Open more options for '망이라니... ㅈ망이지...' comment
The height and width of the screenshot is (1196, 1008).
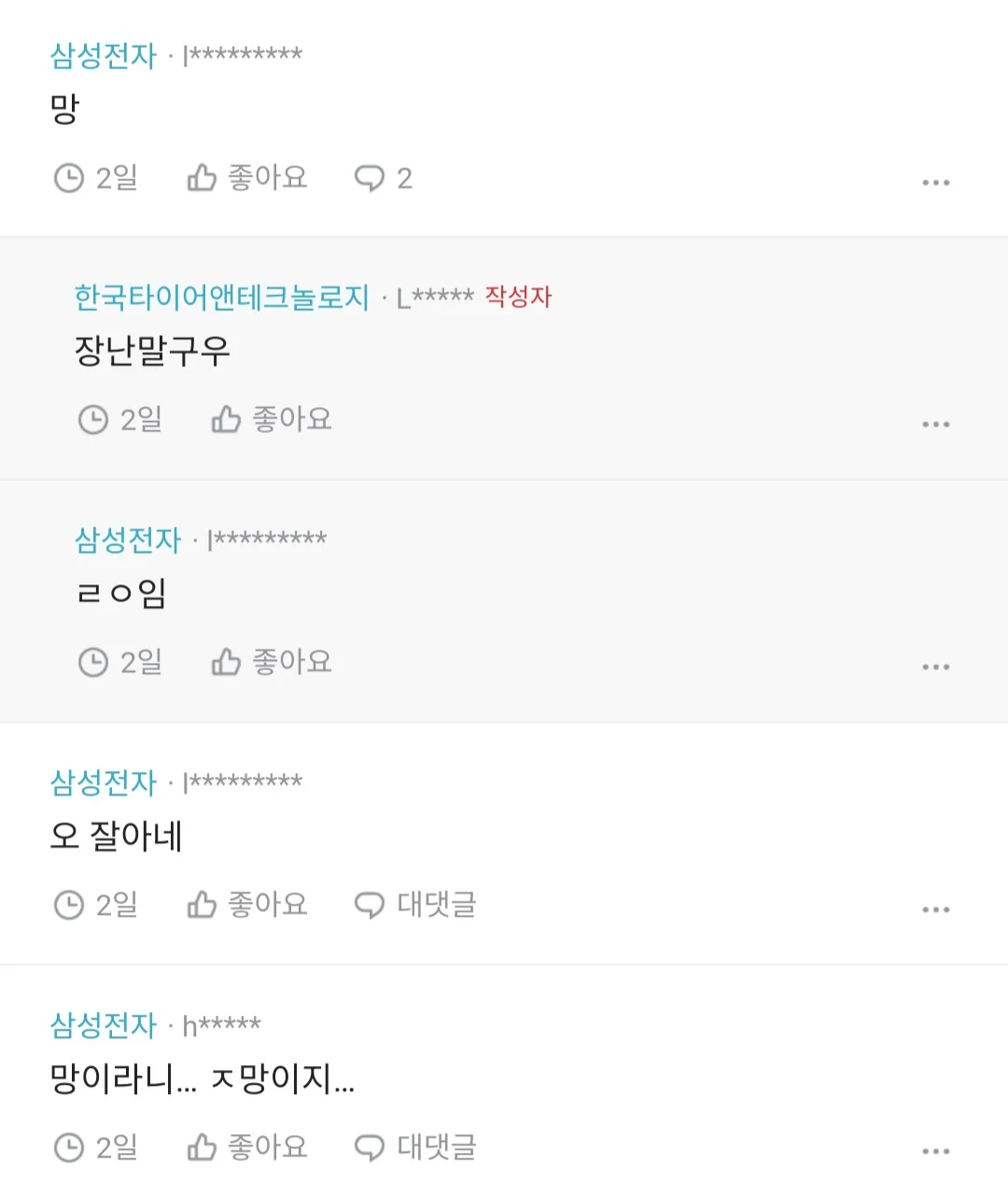pos(935,1151)
